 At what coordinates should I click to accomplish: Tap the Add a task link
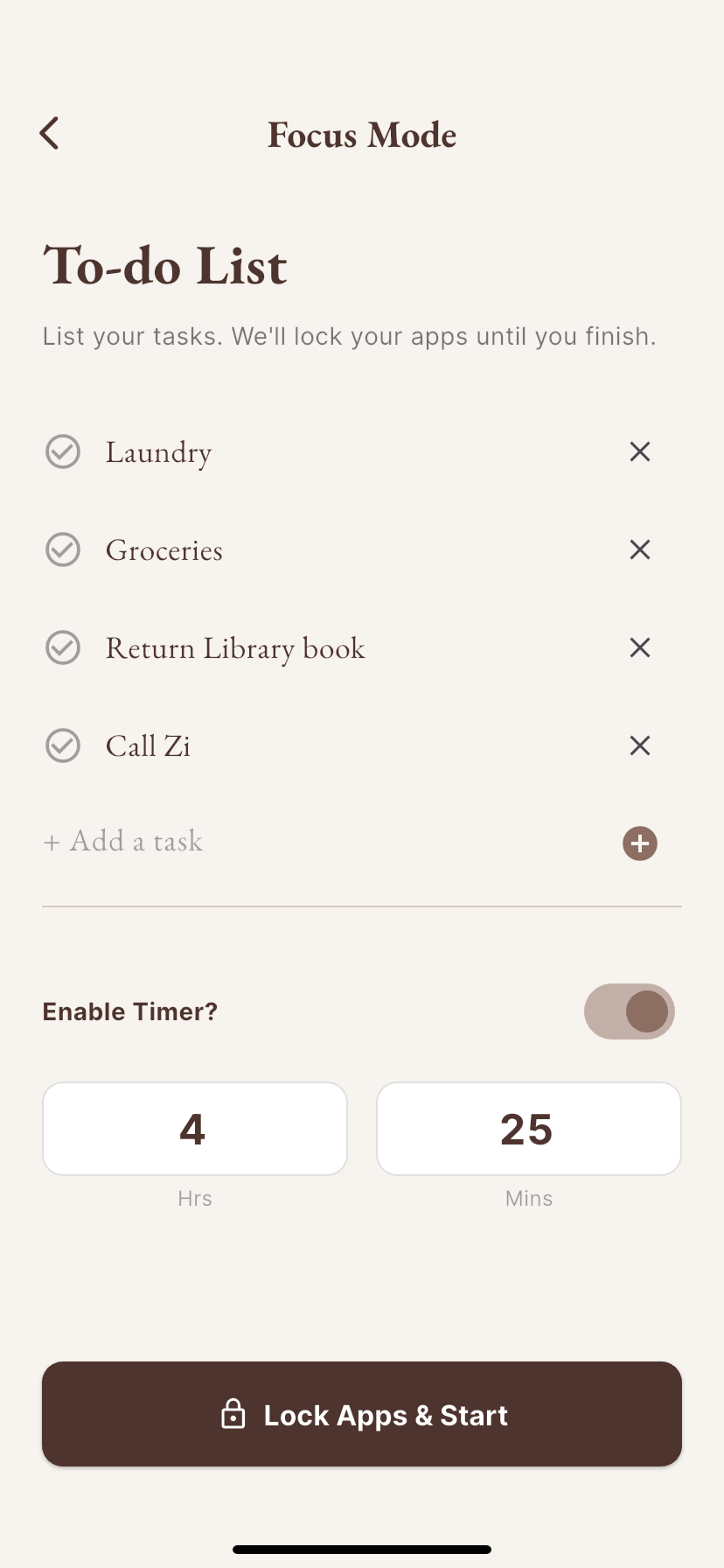click(122, 841)
